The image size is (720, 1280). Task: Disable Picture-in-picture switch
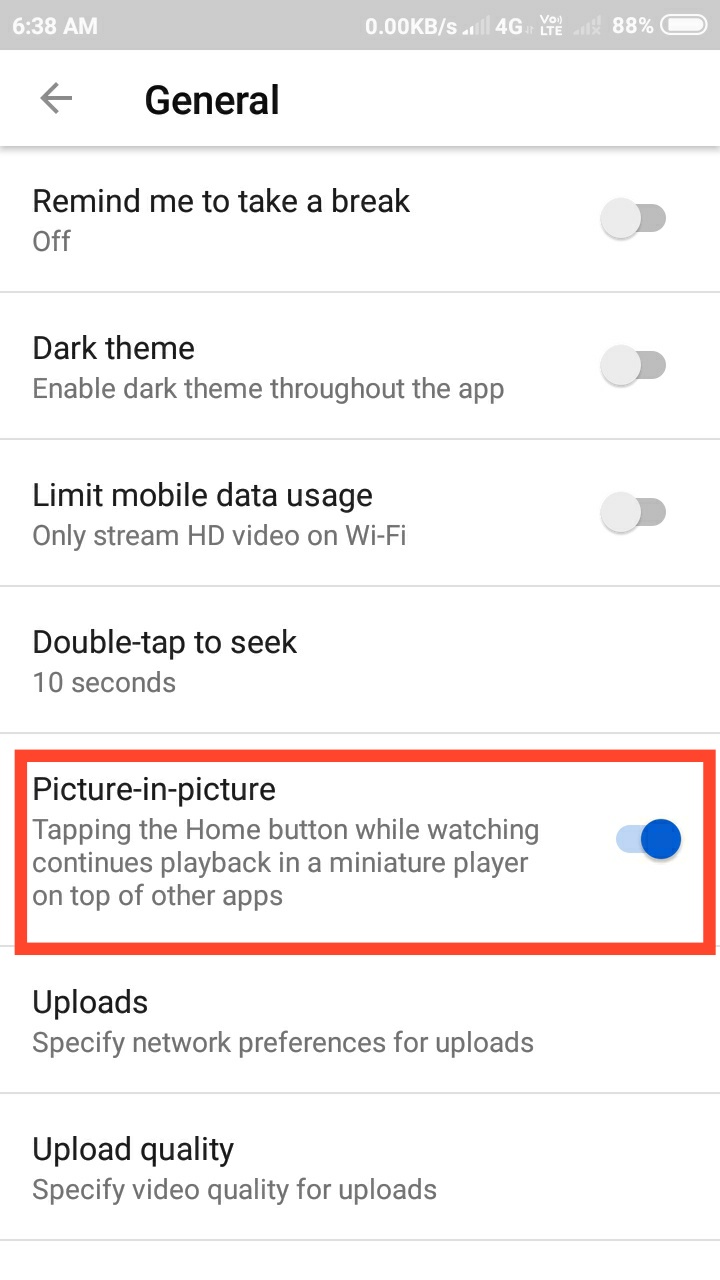coord(649,839)
